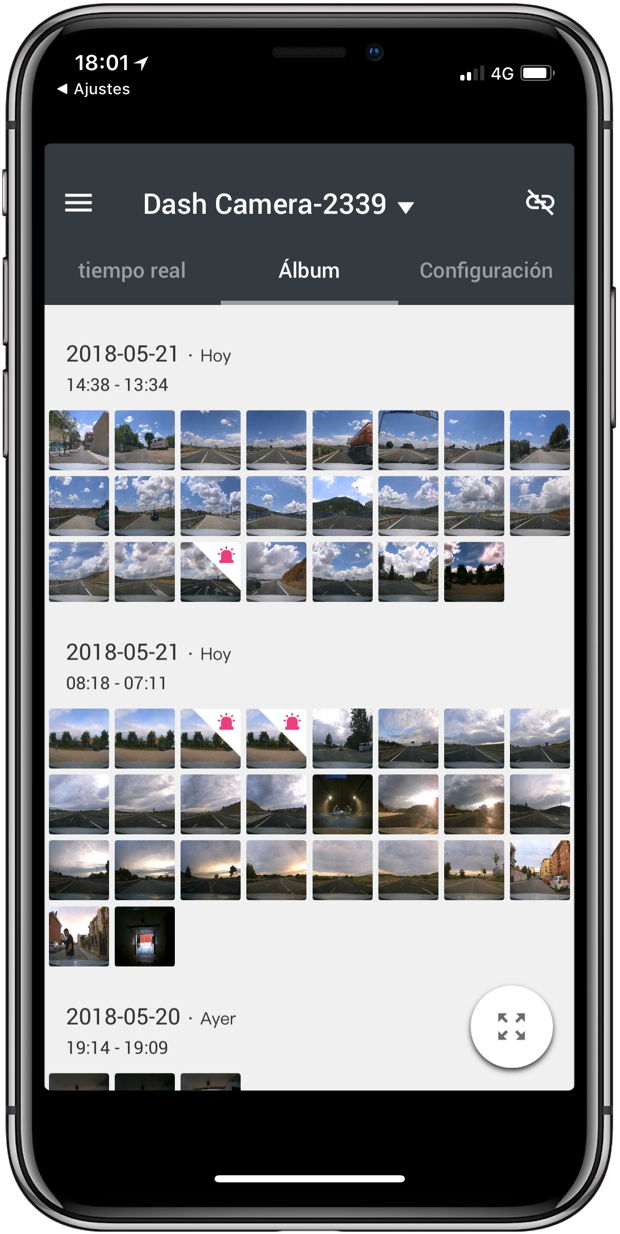The height and width of the screenshot is (1234, 620).
Task: Return to Ajustes via the status bar link
Action: [x=94, y=89]
